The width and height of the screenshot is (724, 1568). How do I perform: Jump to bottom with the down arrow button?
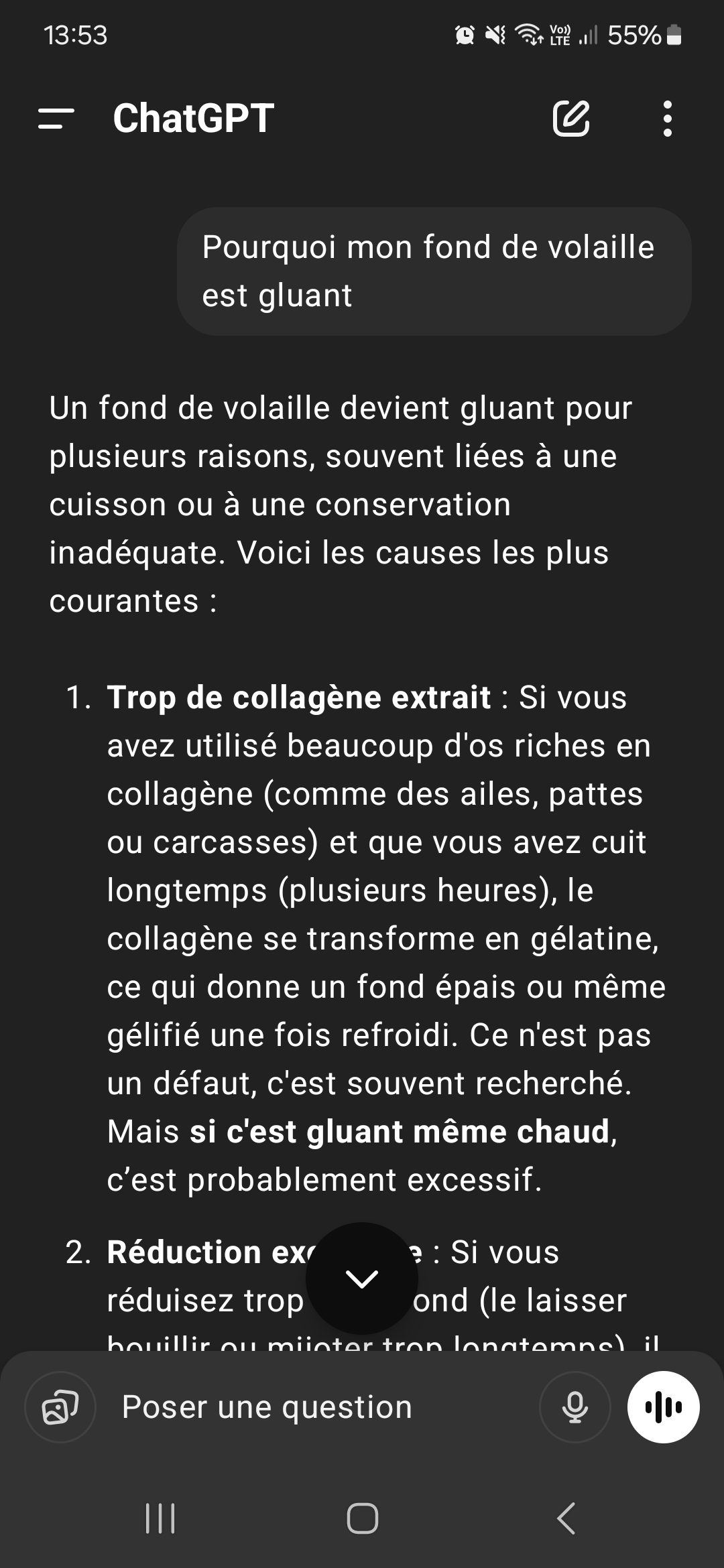(362, 1279)
